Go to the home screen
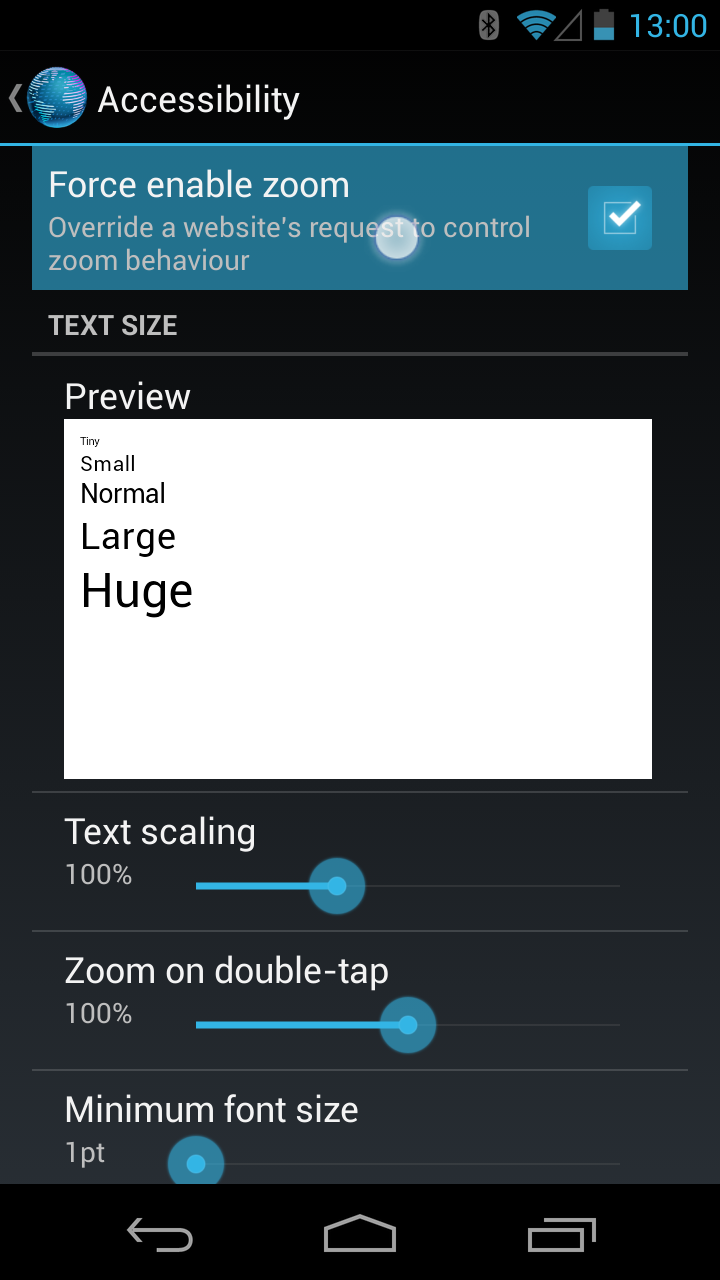 coord(360,1235)
